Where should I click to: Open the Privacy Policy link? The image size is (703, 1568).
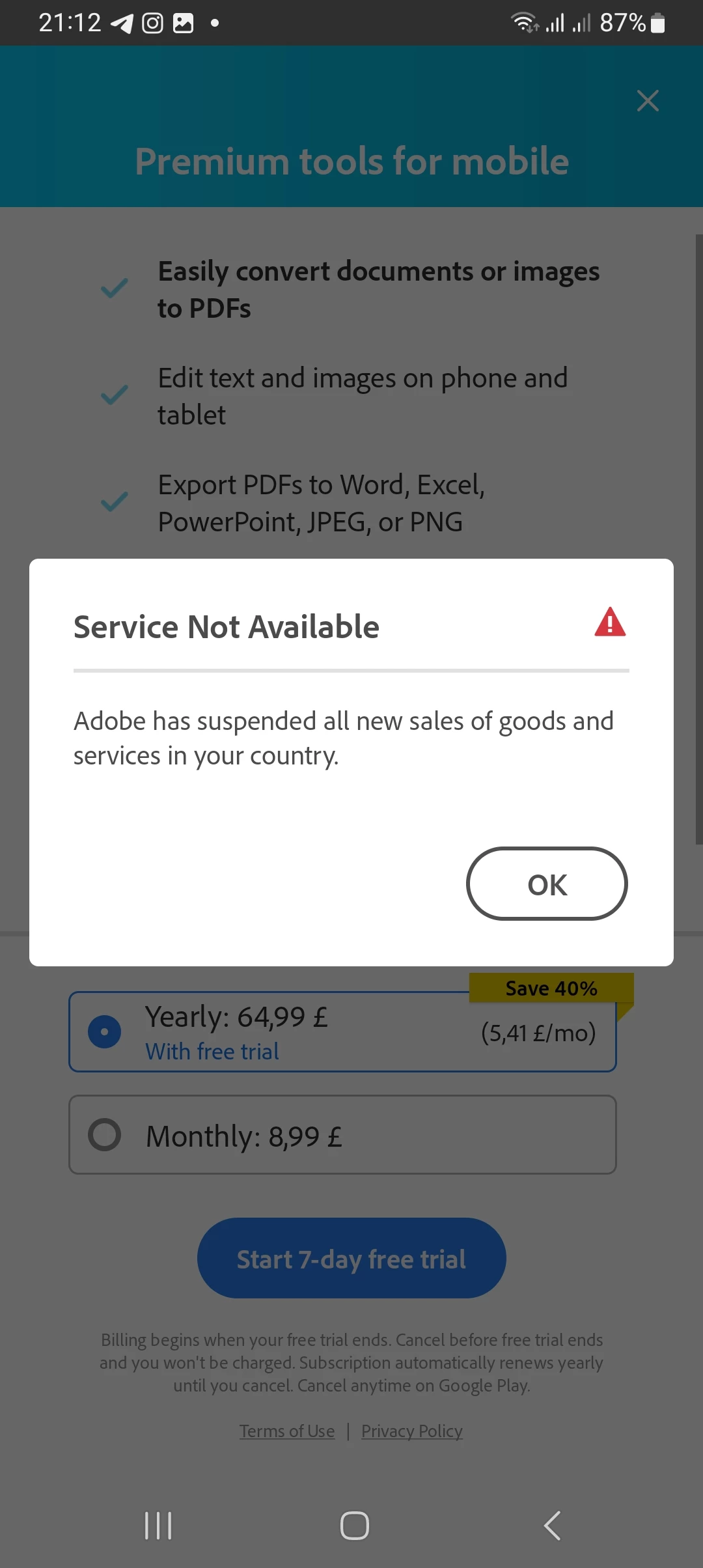(412, 1431)
